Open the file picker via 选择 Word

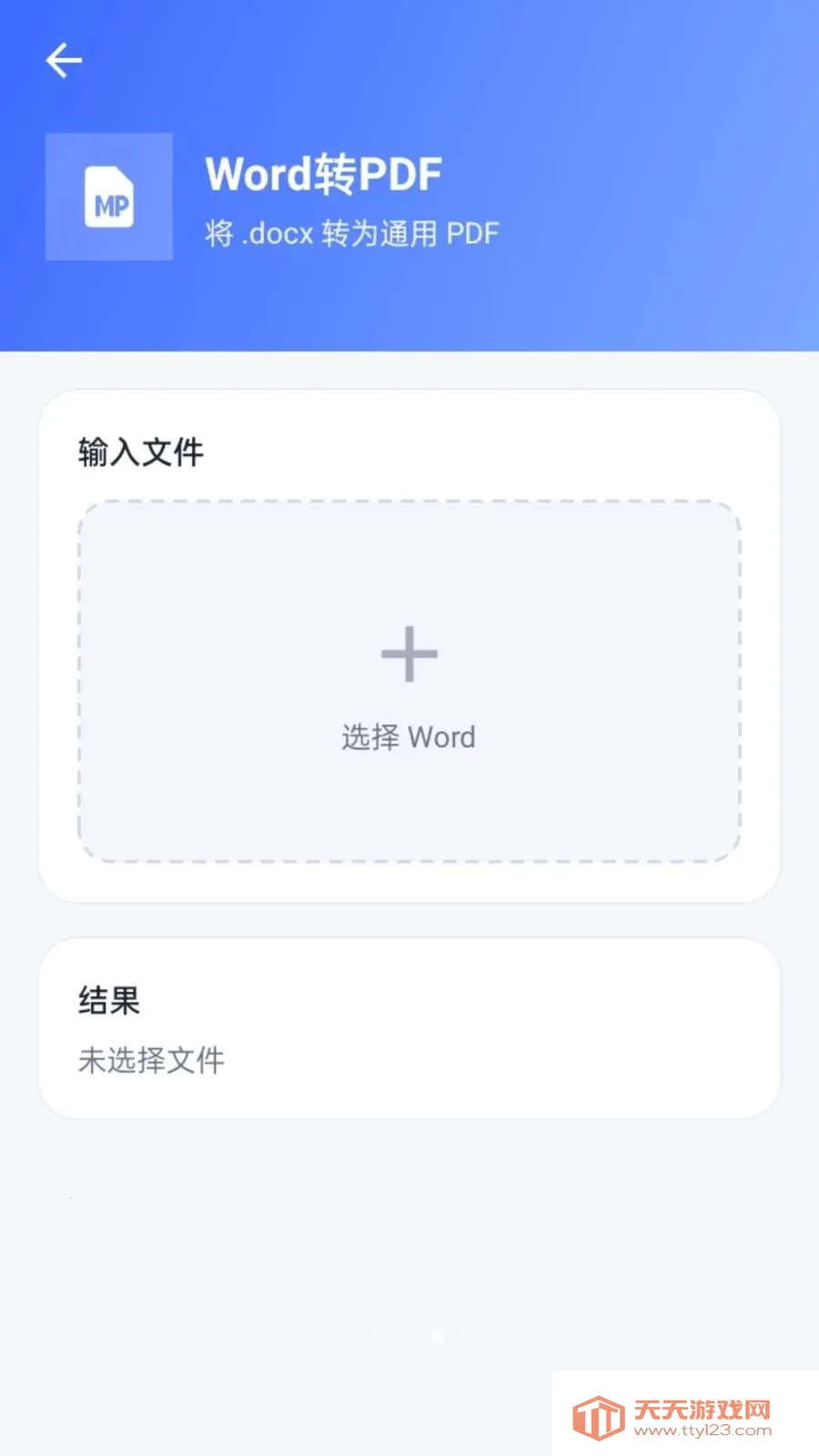409,737
